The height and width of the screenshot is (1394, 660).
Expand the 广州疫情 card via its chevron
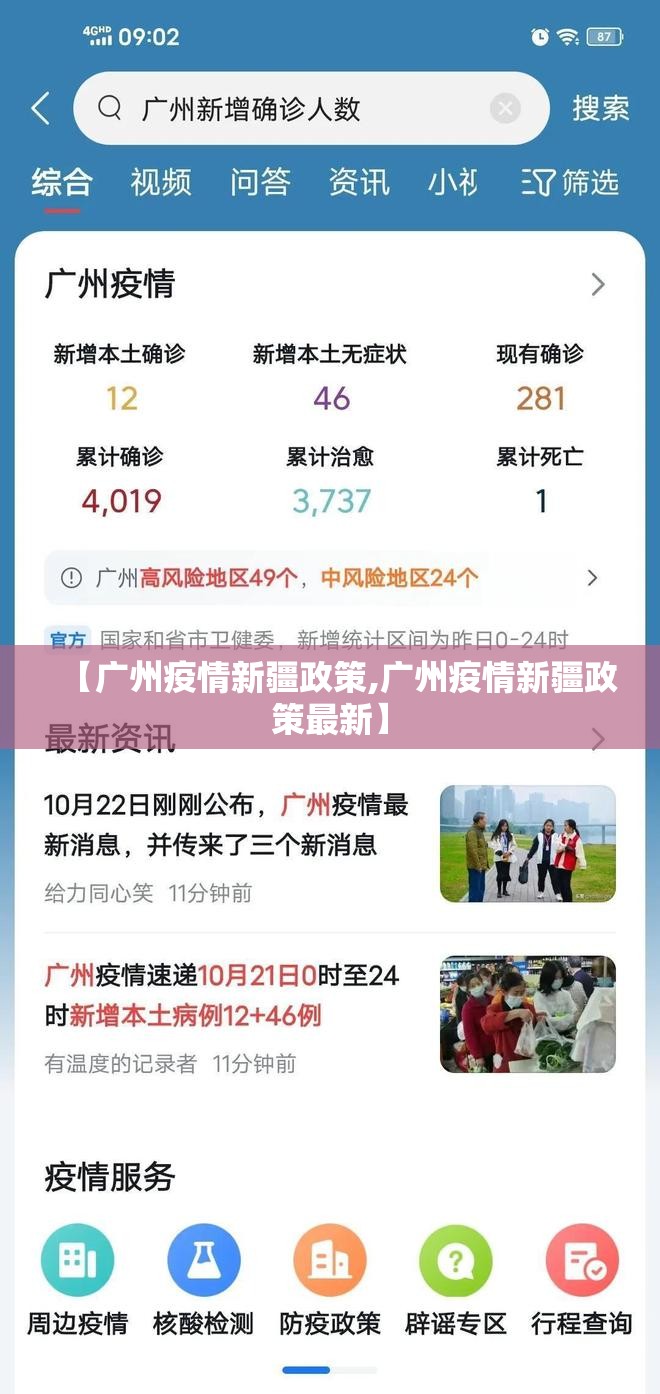click(x=598, y=284)
